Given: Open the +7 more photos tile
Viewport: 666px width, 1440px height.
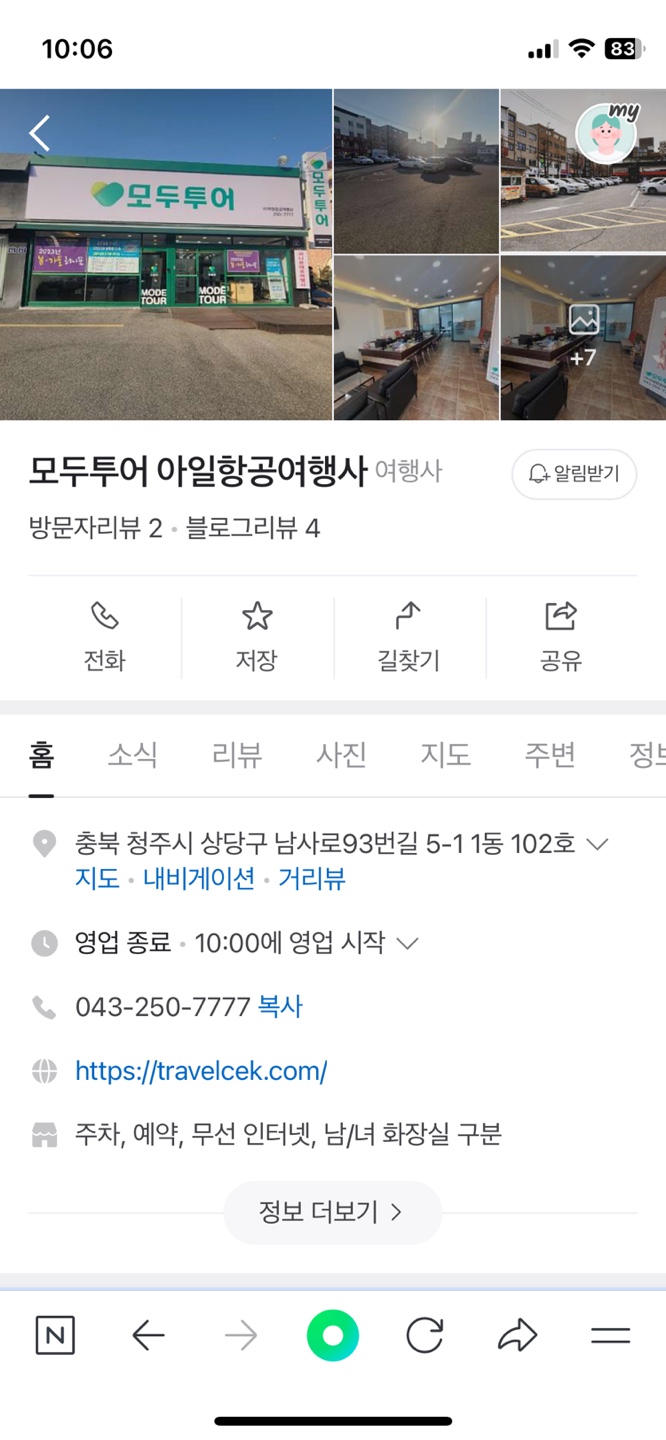Looking at the screenshot, I should pyautogui.click(x=583, y=337).
